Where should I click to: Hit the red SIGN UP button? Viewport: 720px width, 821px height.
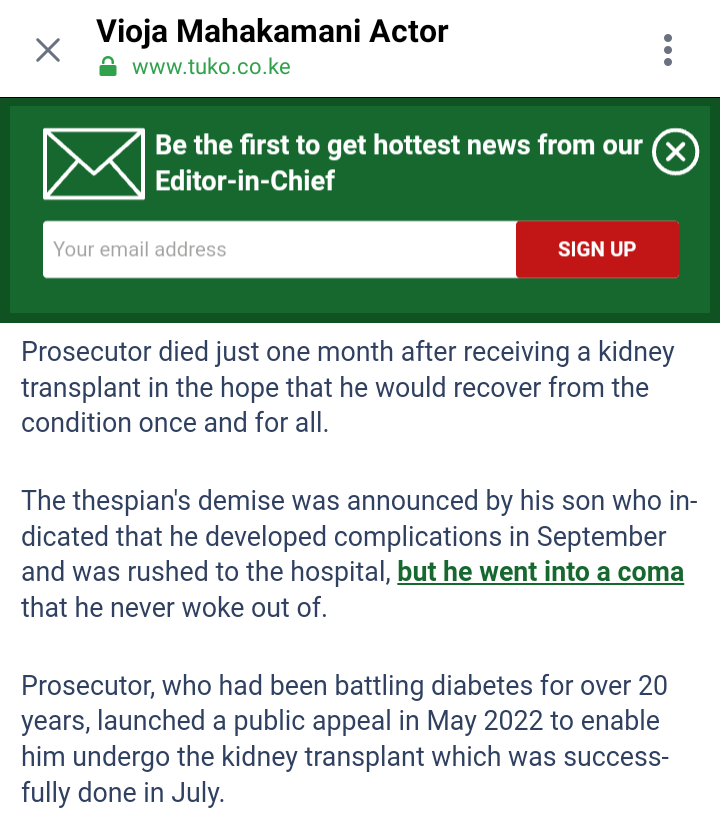pyautogui.click(x=597, y=249)
